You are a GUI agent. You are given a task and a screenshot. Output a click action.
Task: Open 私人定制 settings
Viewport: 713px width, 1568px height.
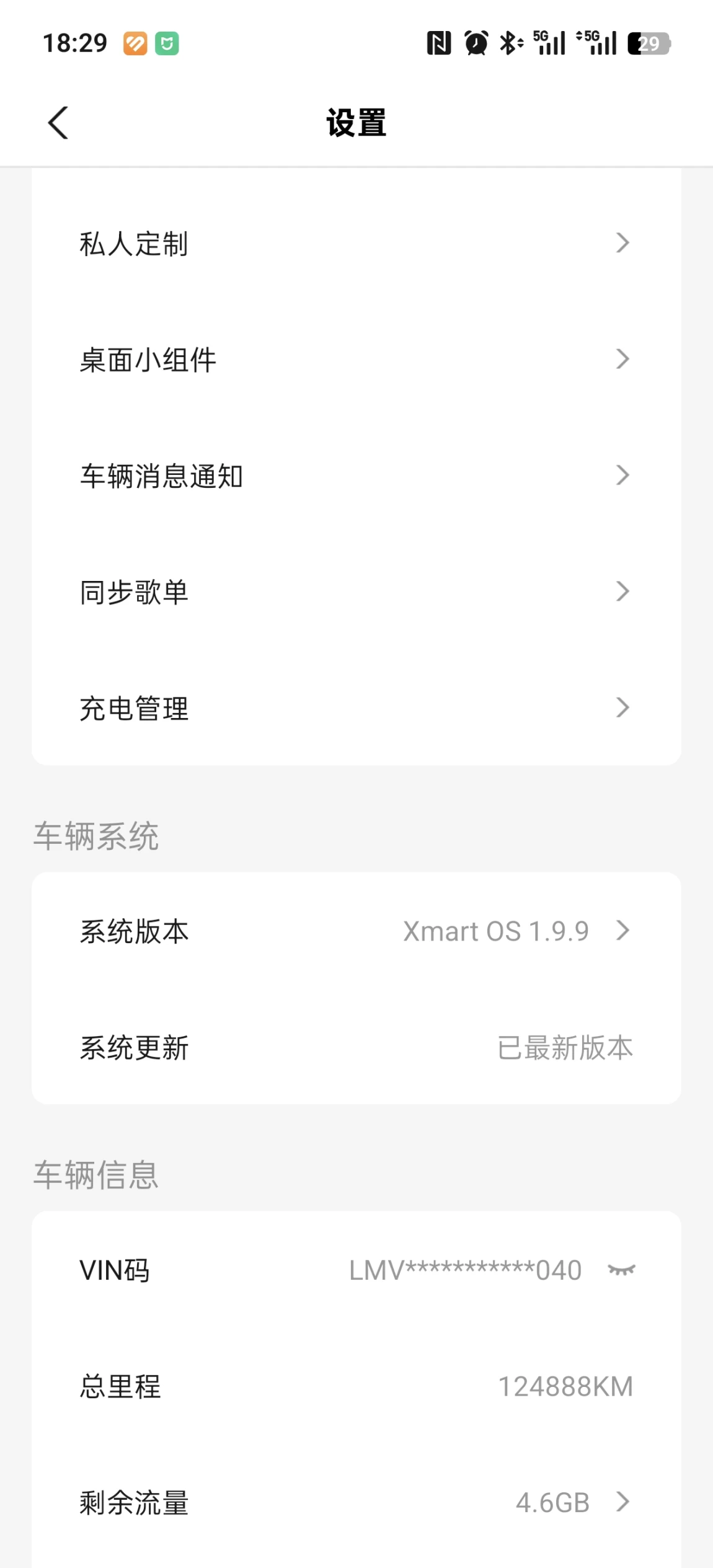(356, 243)
